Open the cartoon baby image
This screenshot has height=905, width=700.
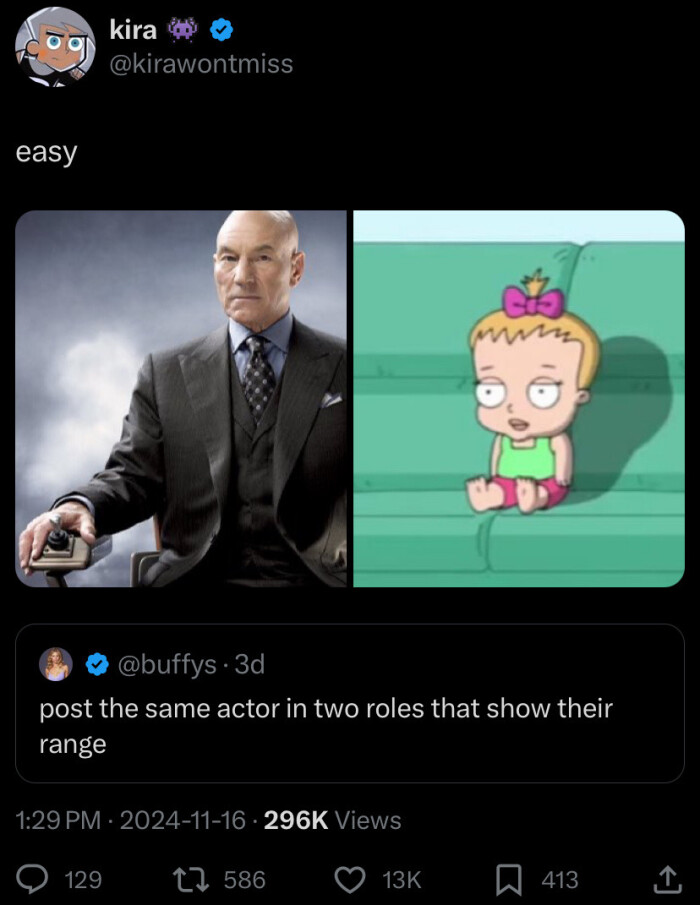click(519, 398)
